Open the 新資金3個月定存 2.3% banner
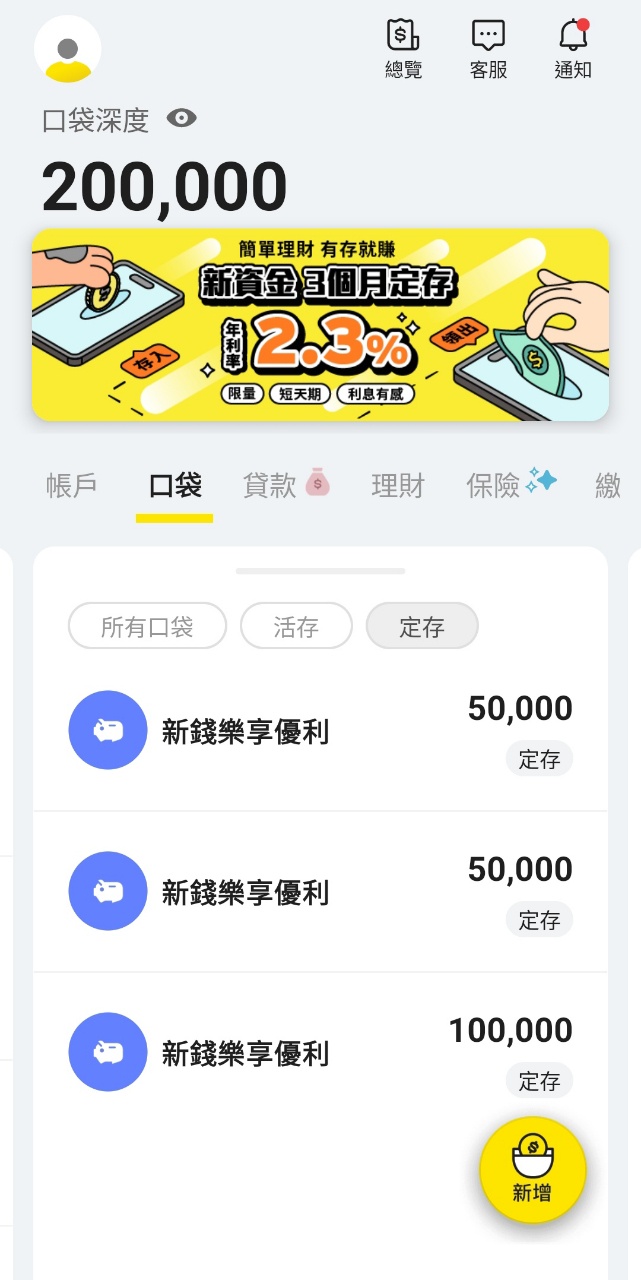Image resolution: width=641 pixels, height=1280 pixels. pyautogui.click(x=320, y=324)
